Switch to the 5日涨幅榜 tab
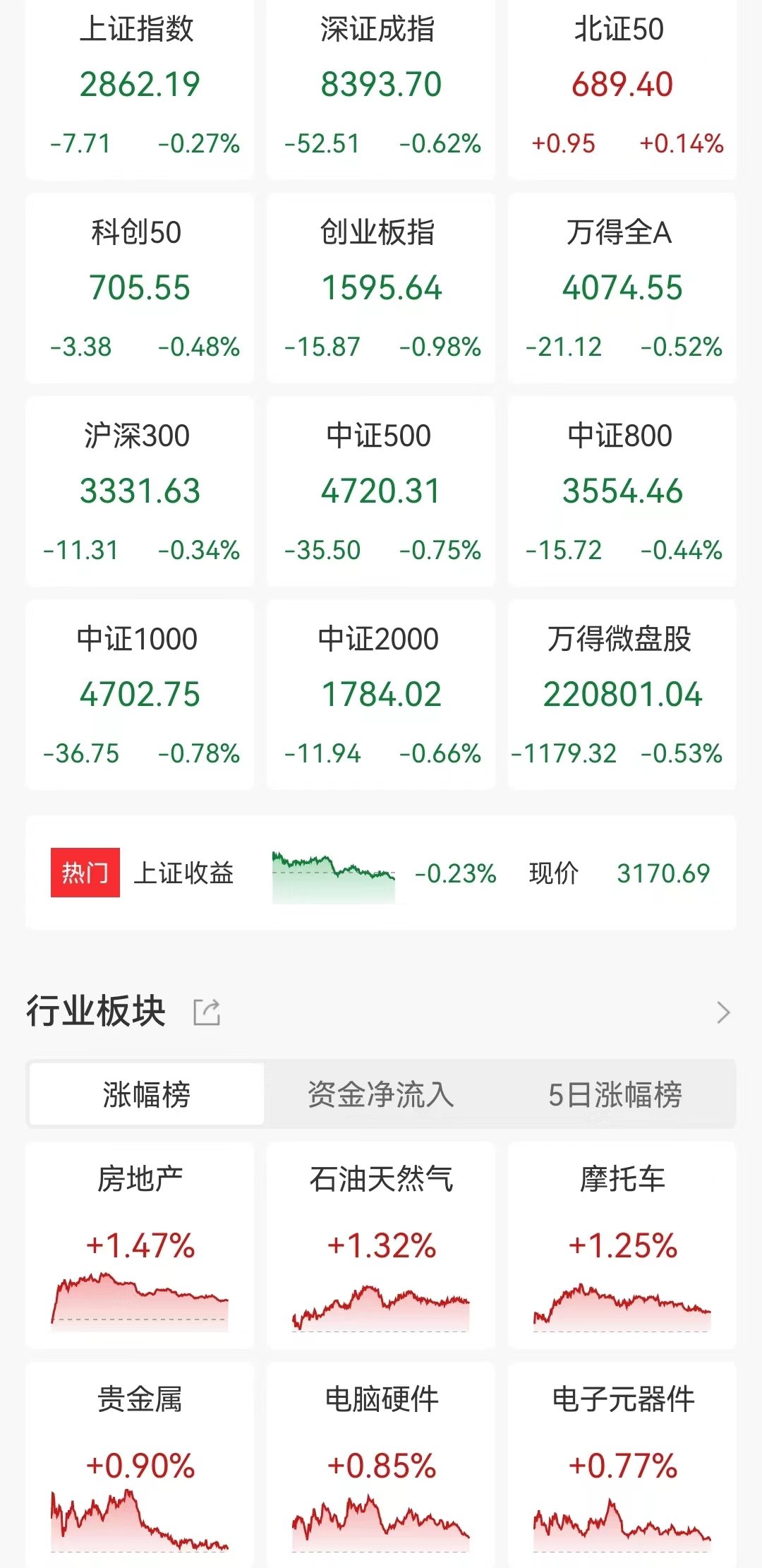 tap(615, 1094)
